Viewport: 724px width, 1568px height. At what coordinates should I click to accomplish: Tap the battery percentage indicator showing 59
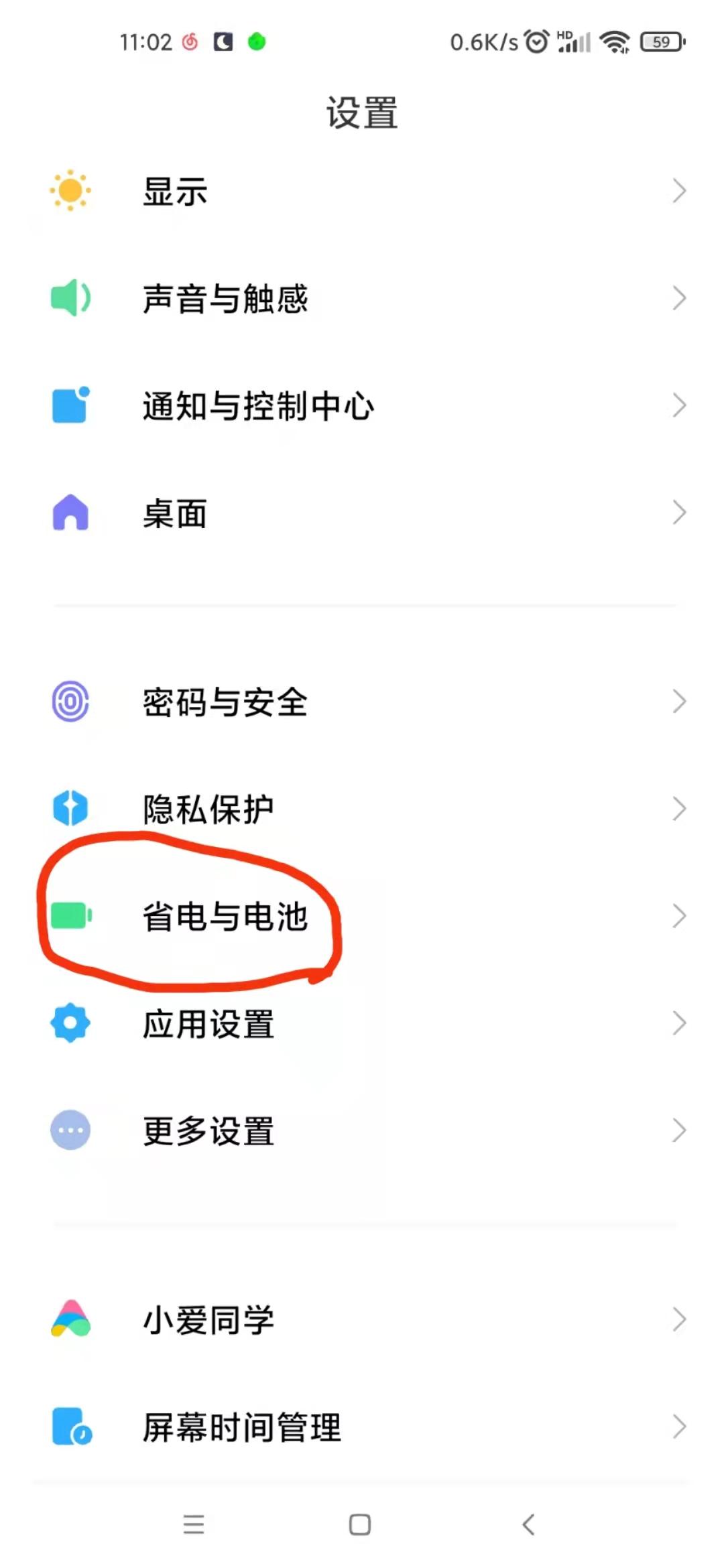pos(660,42)
